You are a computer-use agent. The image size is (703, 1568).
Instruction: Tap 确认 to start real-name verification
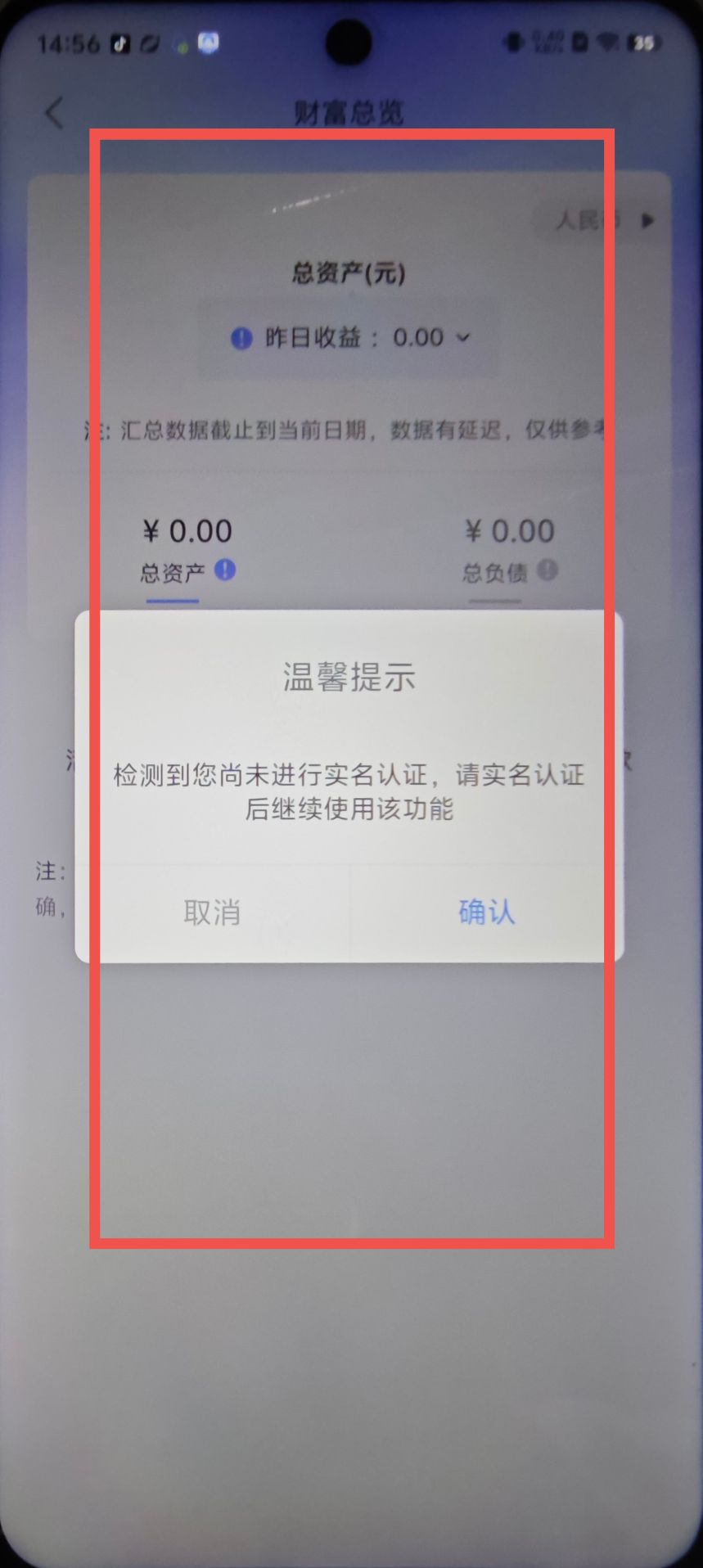486,912
